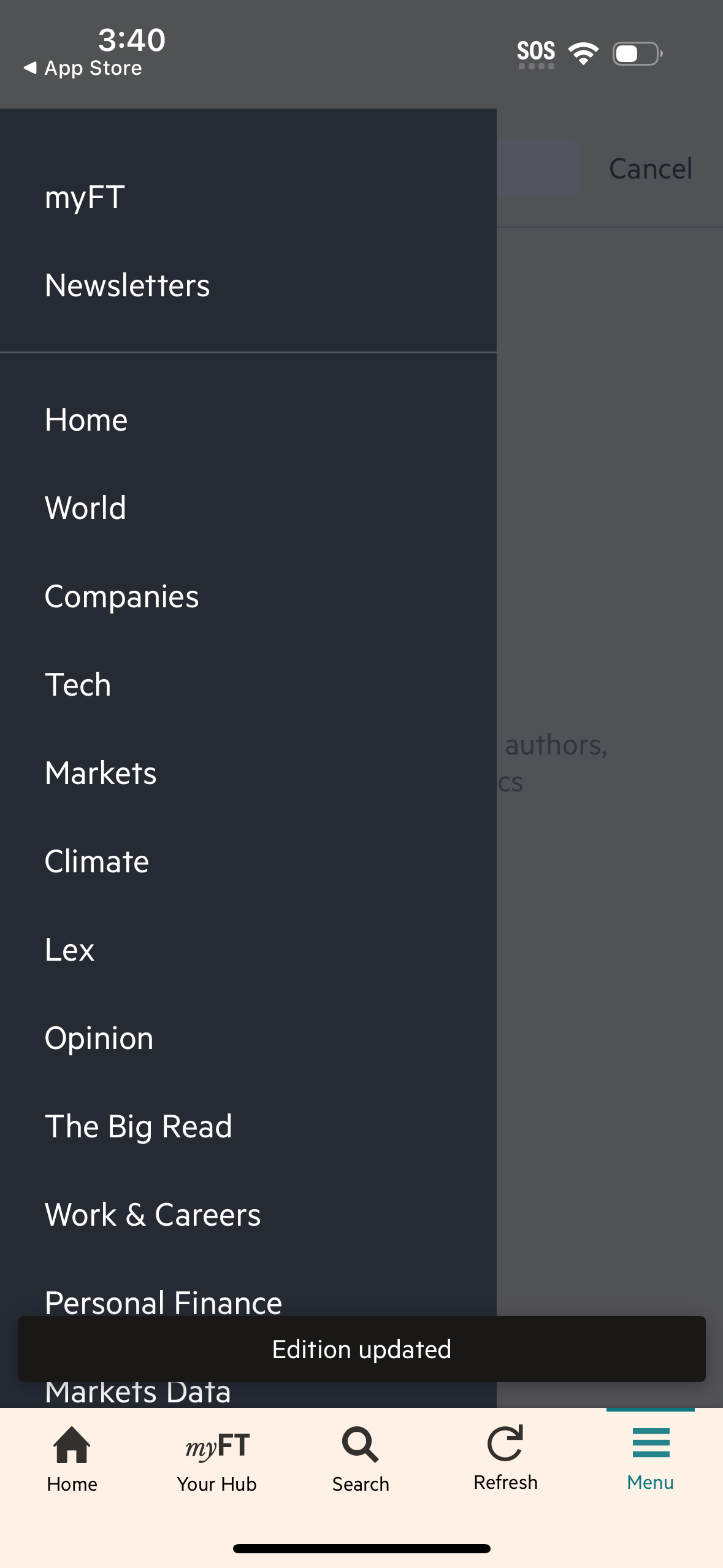Open the Lex column
723x1568 pixels.
click(69, 948)
